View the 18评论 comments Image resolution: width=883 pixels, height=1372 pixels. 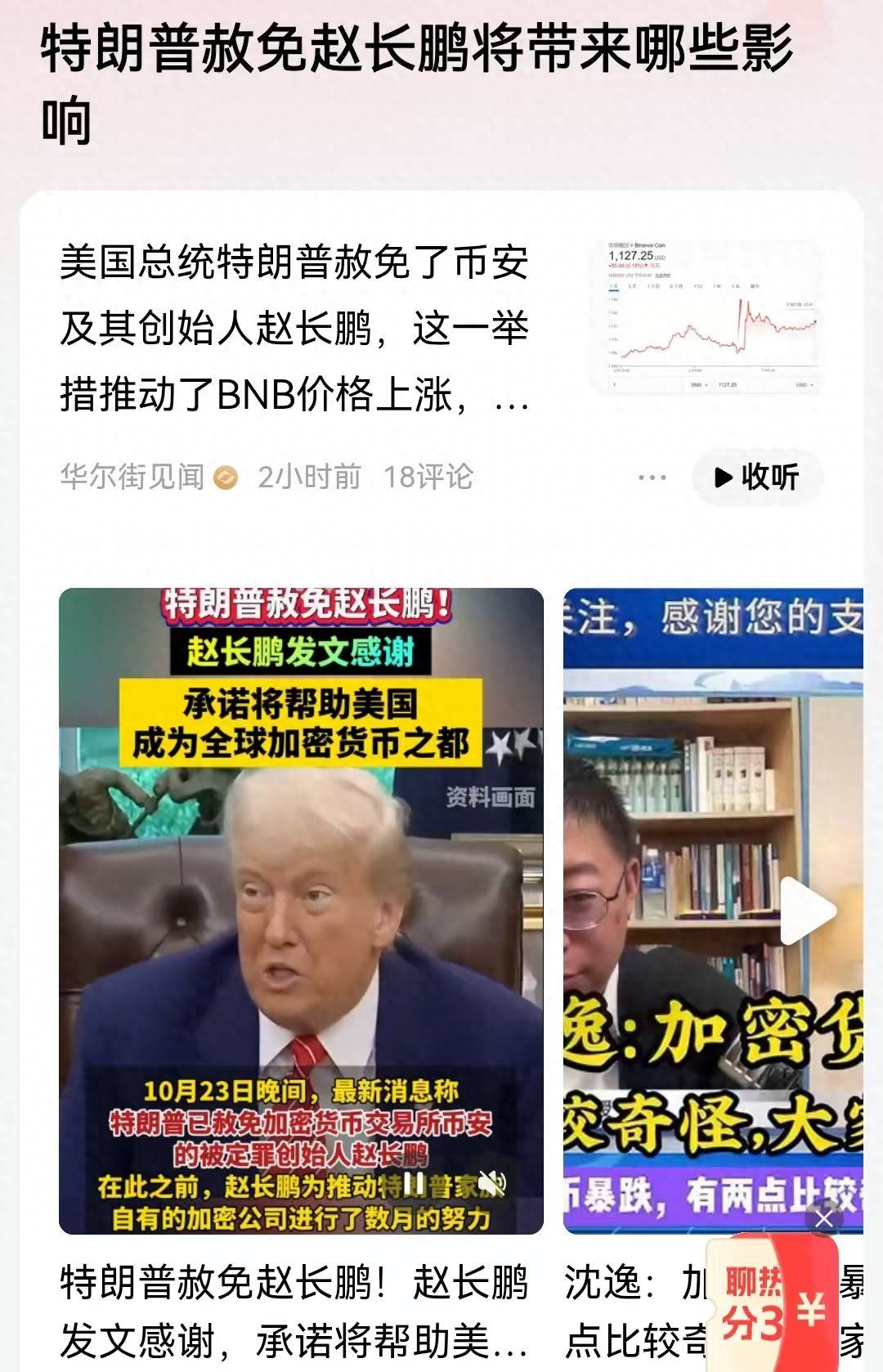[428, 477]
